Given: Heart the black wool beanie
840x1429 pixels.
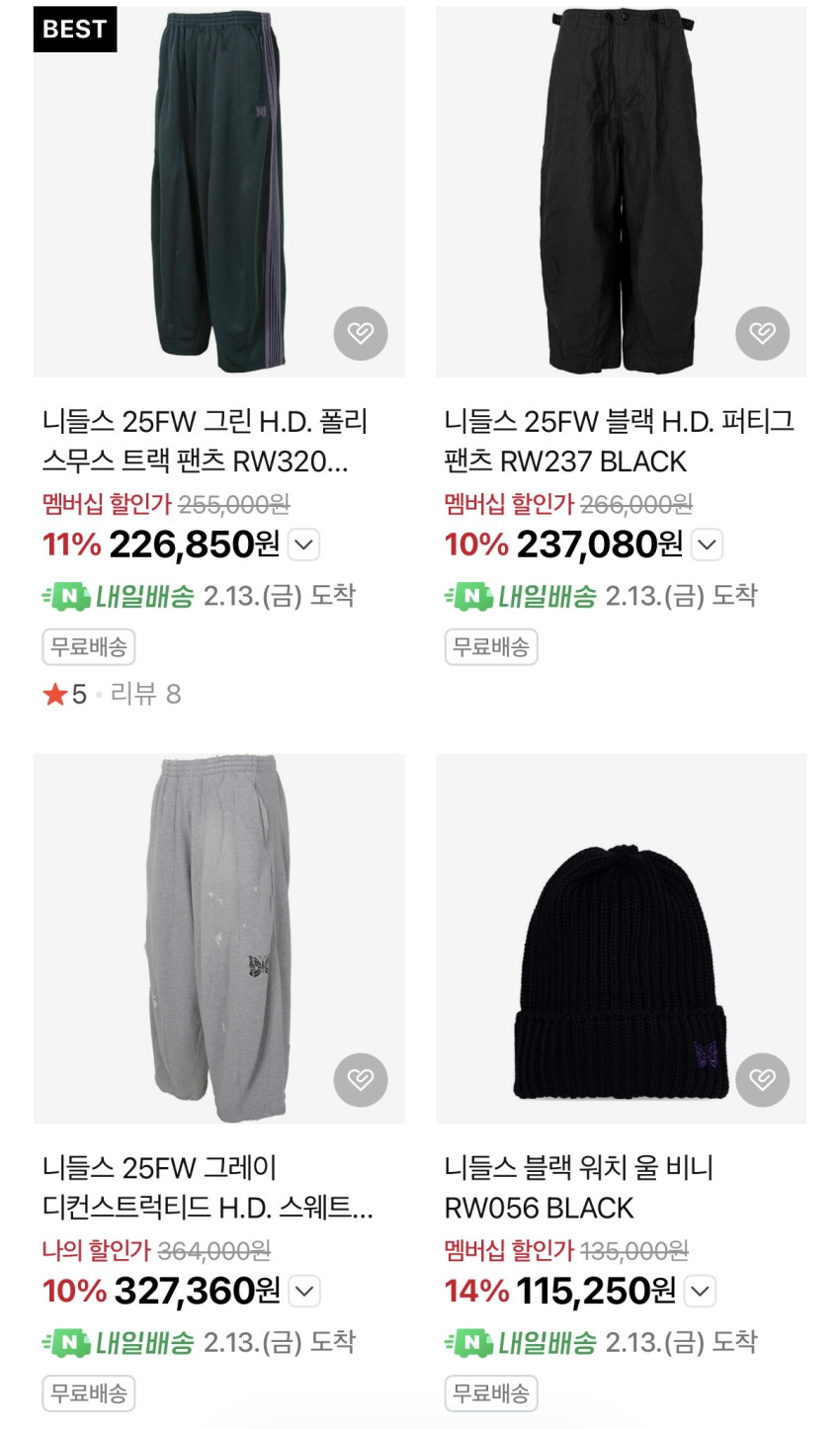Looking at the screenshot, I should tap(762, 1079).
